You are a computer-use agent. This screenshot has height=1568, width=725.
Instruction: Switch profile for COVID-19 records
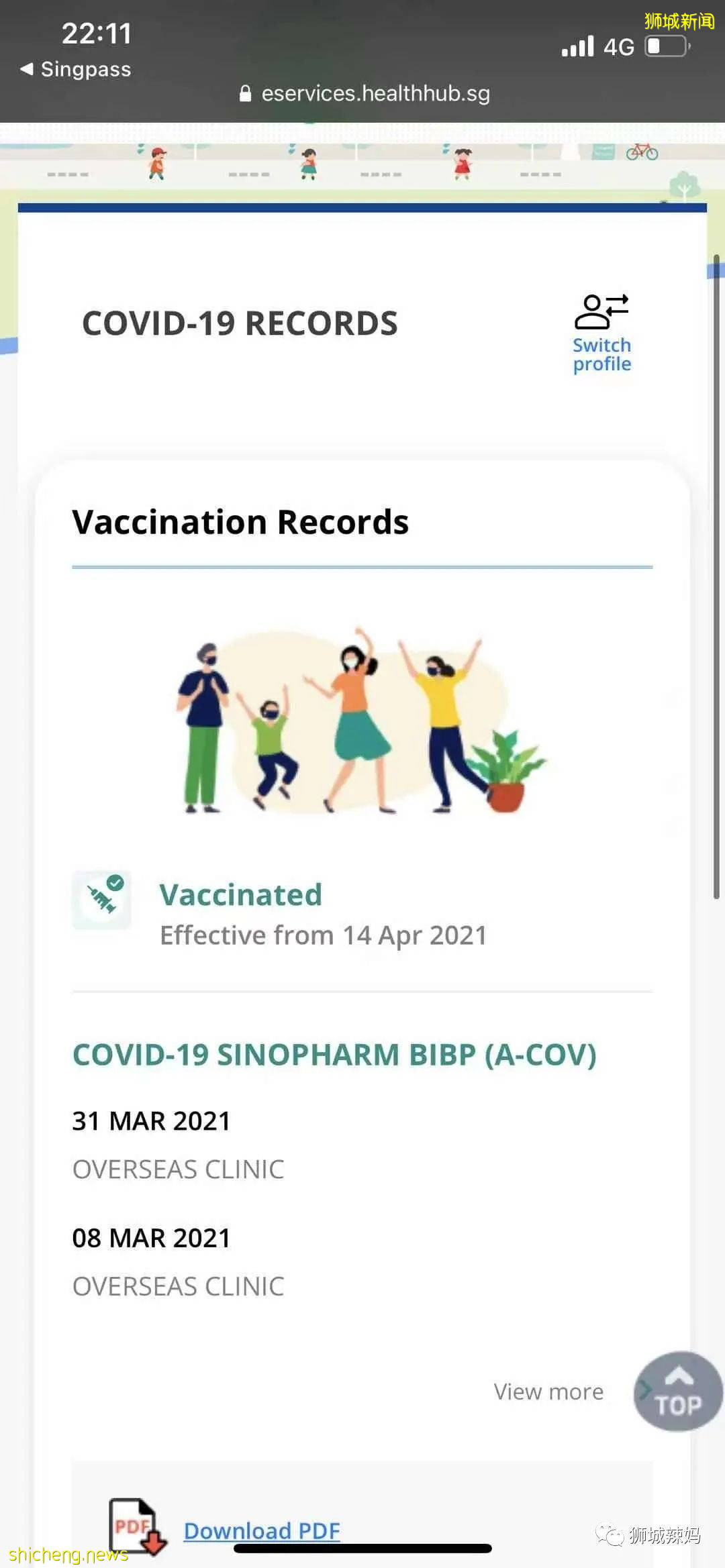(601, 333)
